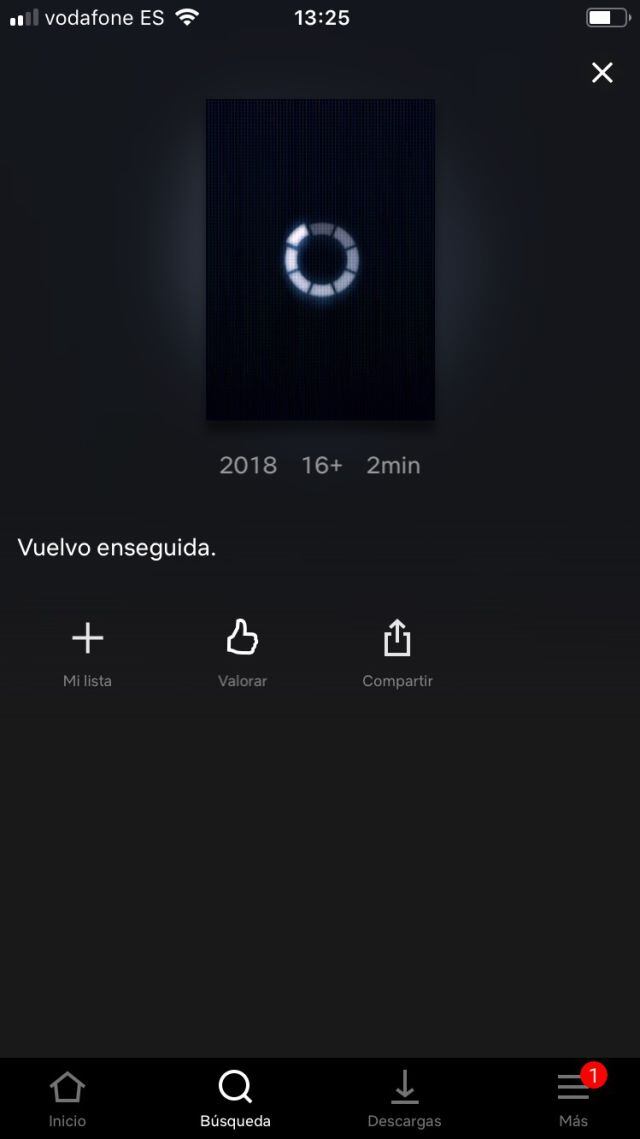This screenshot has height=1139, width=640.
Task: Close the title details screen
Action: pyautogui.click(x=602, y=72)
